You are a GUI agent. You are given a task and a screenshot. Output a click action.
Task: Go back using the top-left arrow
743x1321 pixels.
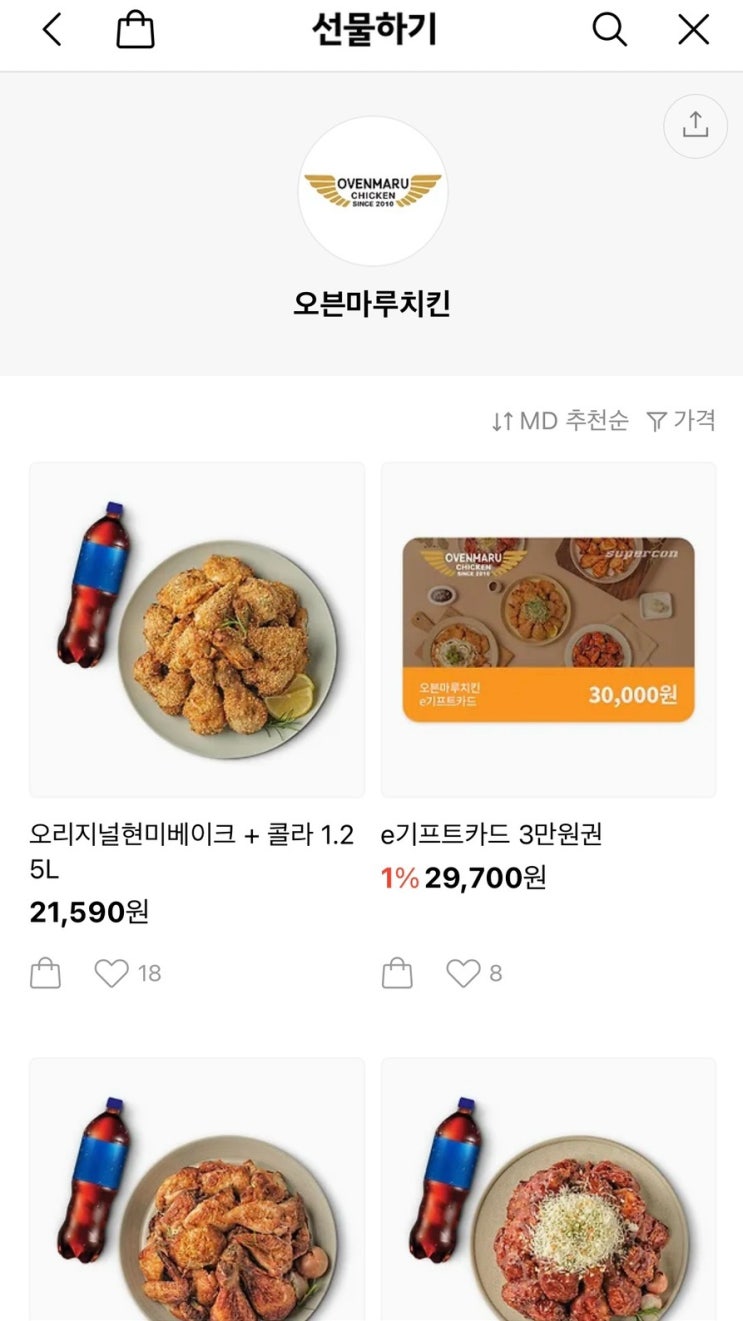coord(52,30)
